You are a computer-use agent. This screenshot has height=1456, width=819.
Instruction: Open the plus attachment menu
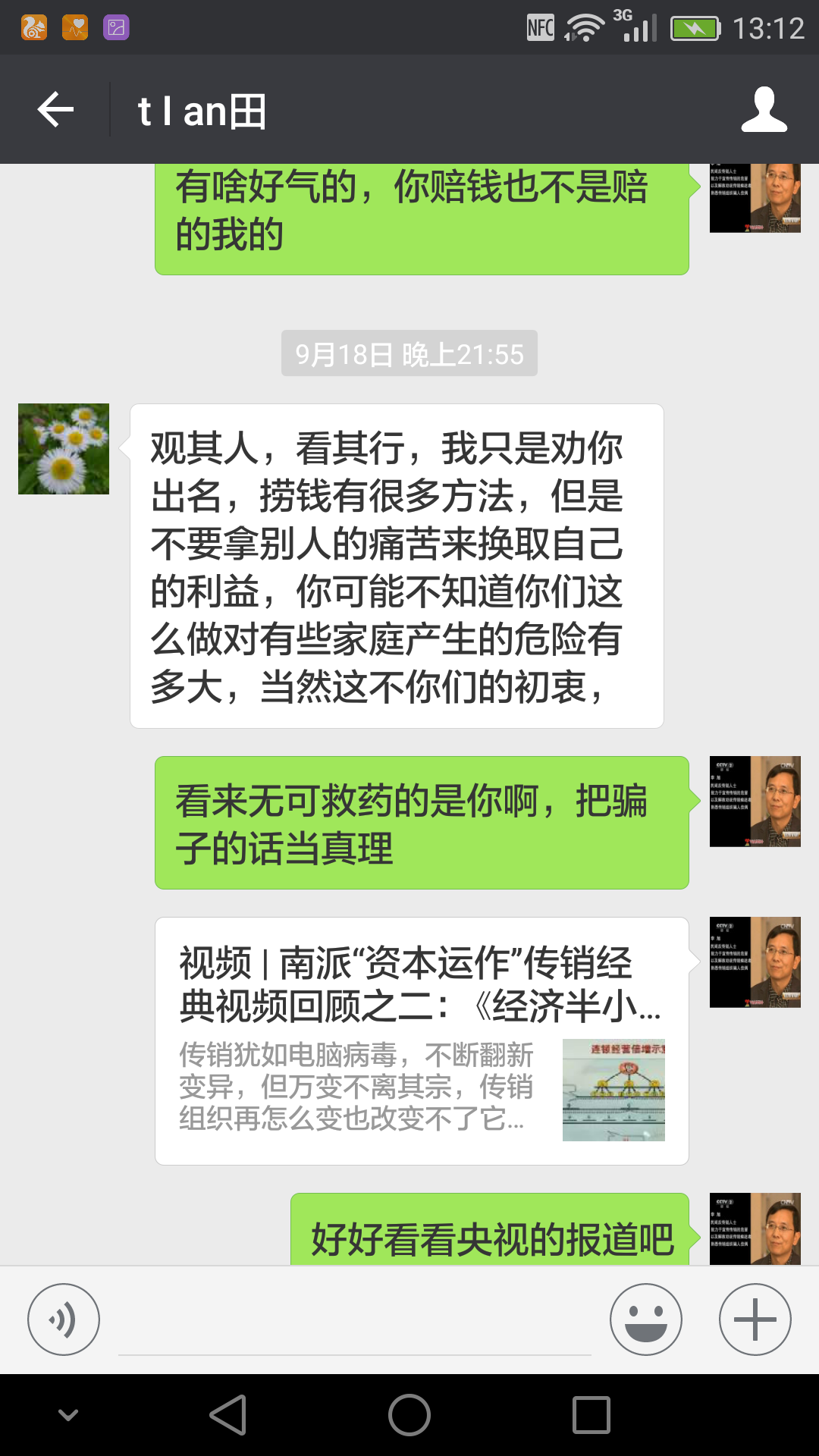pos(755,1319)
